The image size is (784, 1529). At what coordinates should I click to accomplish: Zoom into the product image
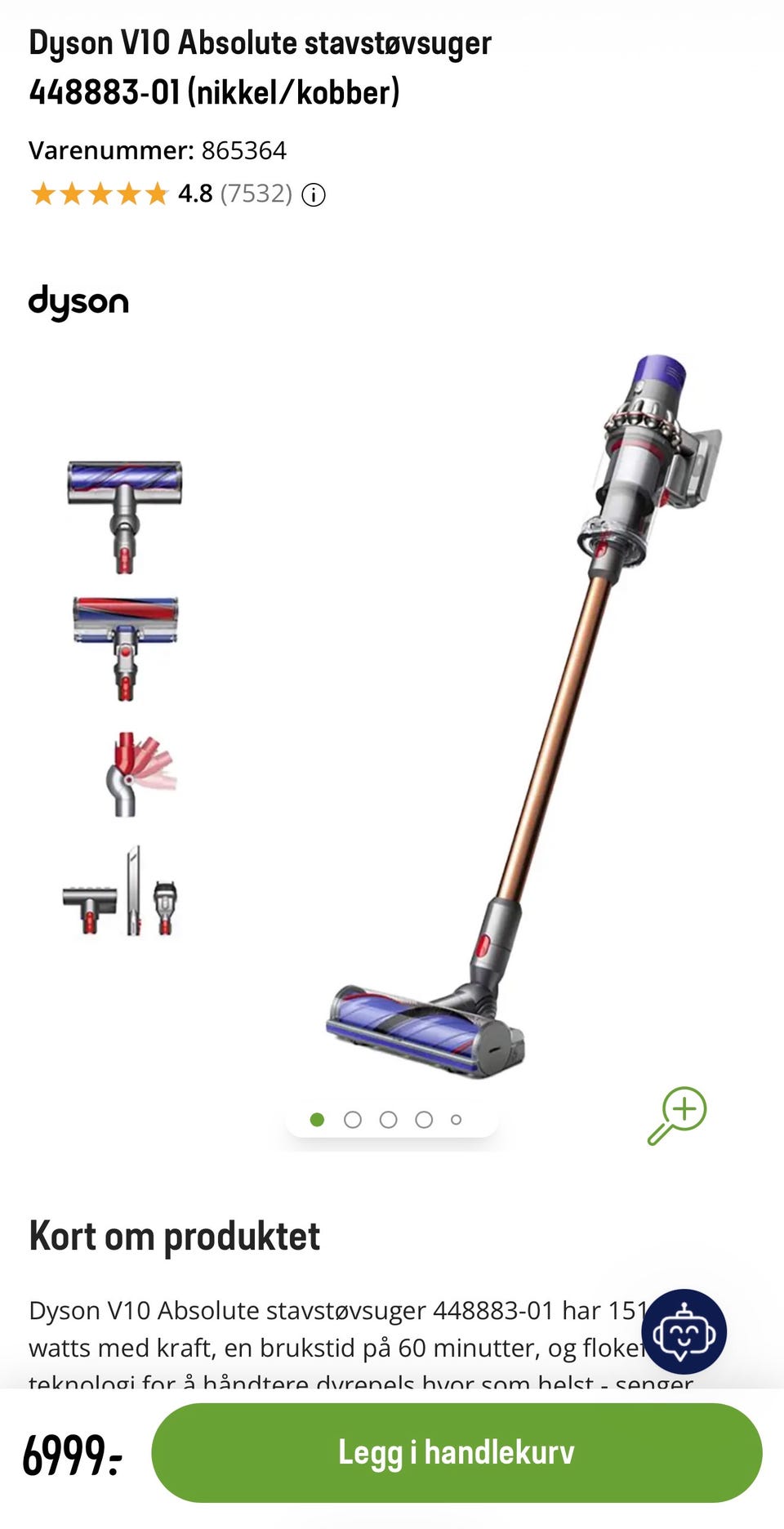677,1116
